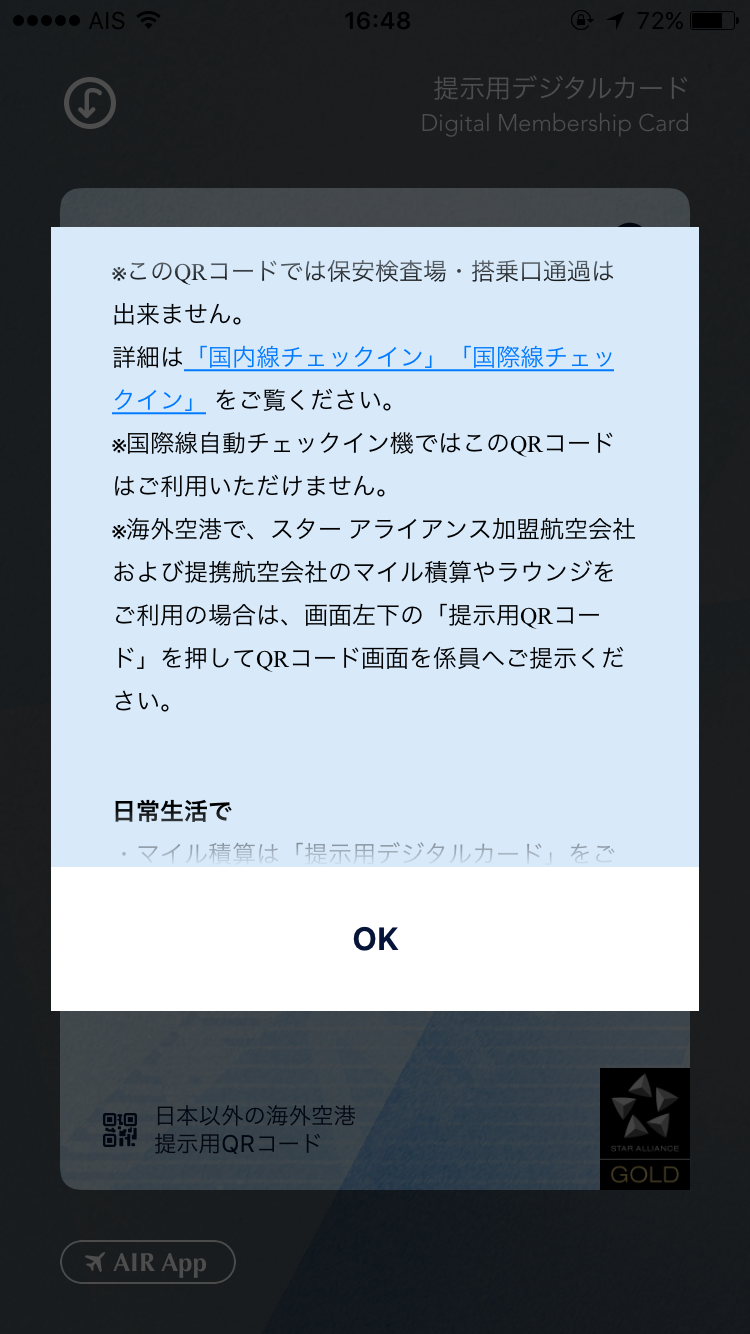Launch the AIR App button
Image resolution: width=750 pixels, height=1334 pixels.
pyautogui.click(x=148, y=1262)
